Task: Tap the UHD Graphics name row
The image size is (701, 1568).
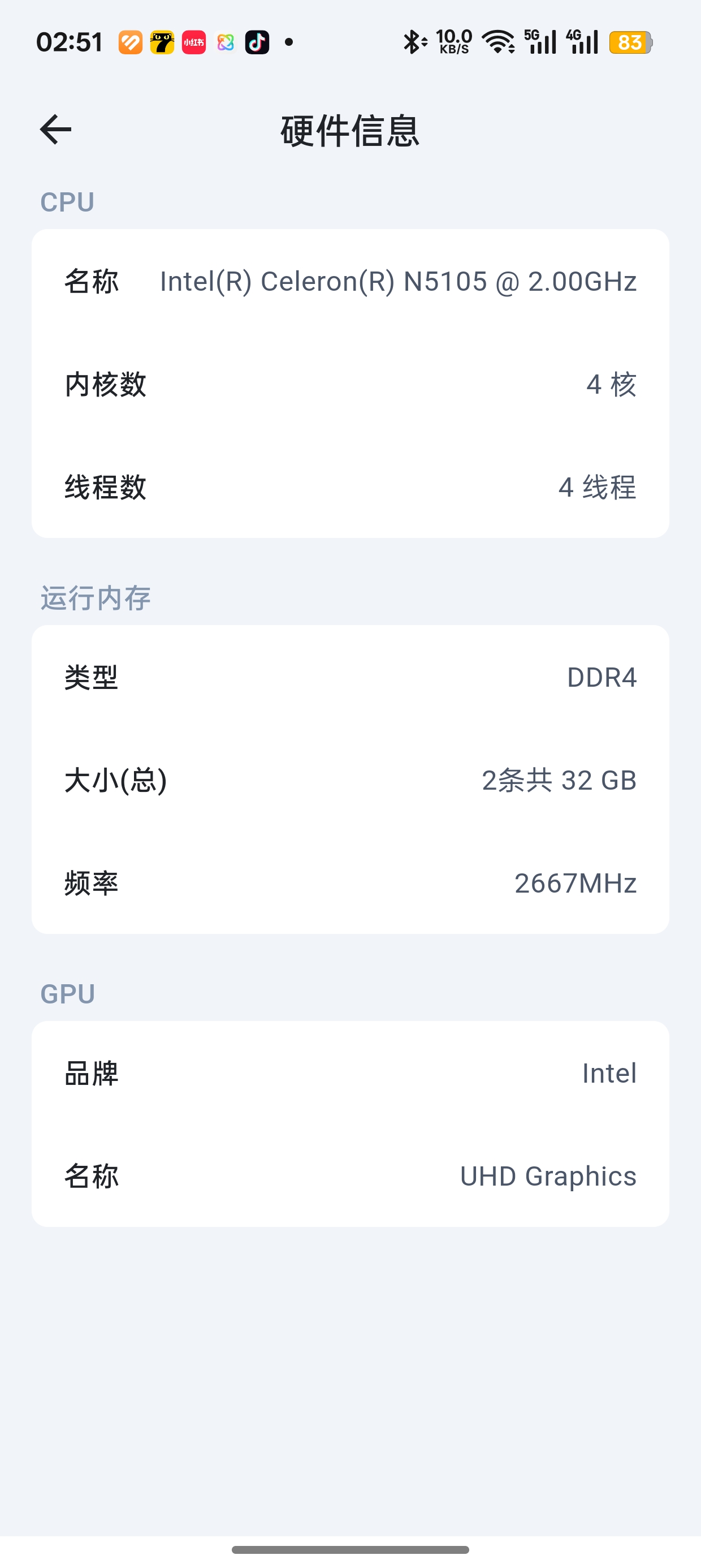Action: (350, 1177)
